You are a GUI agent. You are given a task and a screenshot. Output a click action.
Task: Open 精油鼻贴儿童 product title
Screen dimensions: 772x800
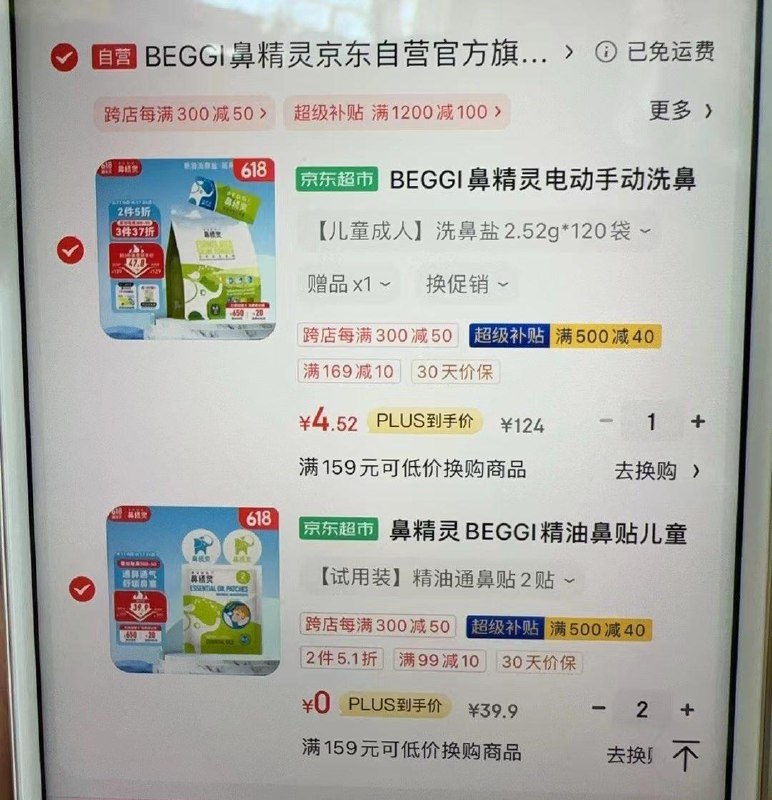538,532
